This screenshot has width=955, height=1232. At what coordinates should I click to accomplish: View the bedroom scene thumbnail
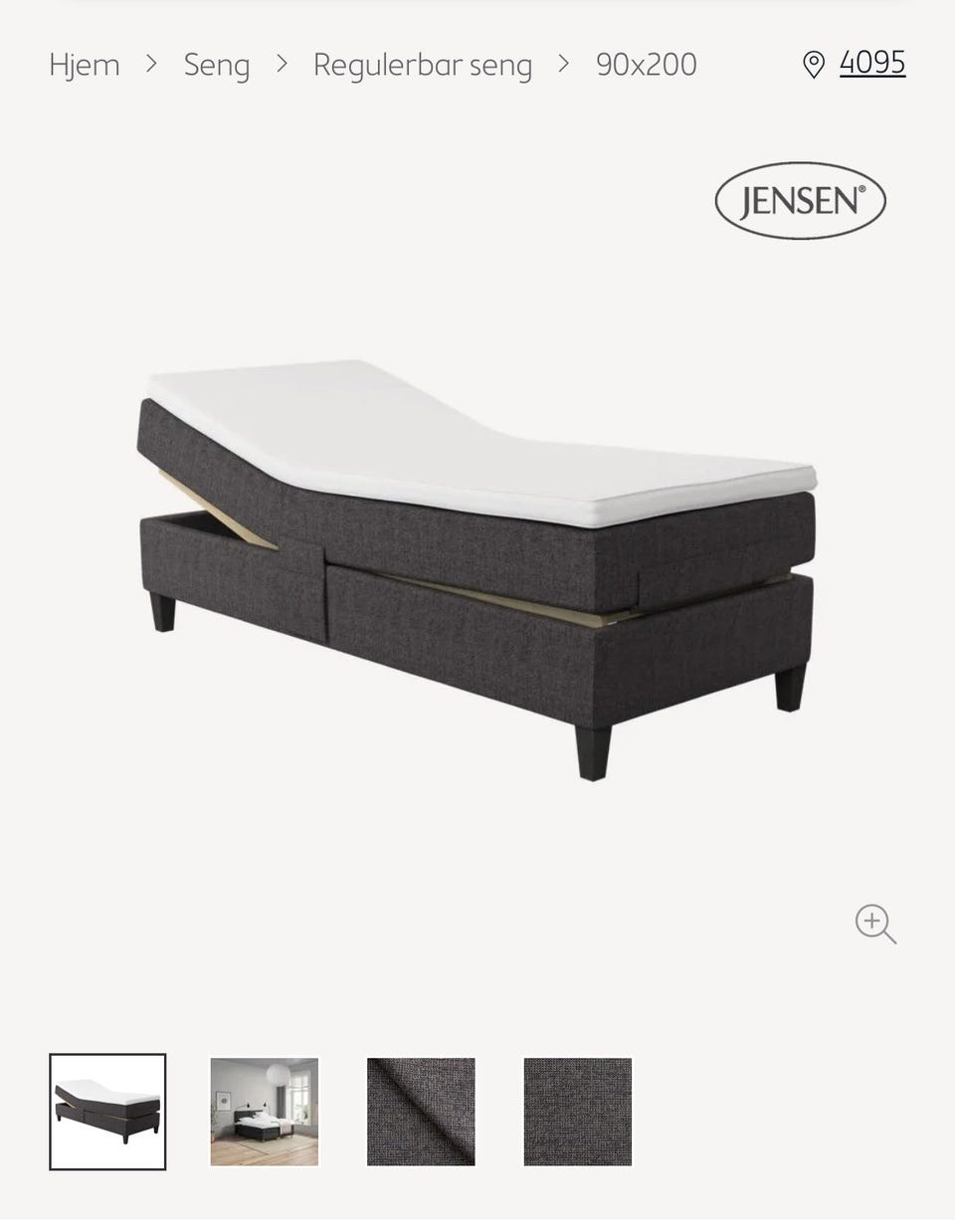click(265, 1112)
